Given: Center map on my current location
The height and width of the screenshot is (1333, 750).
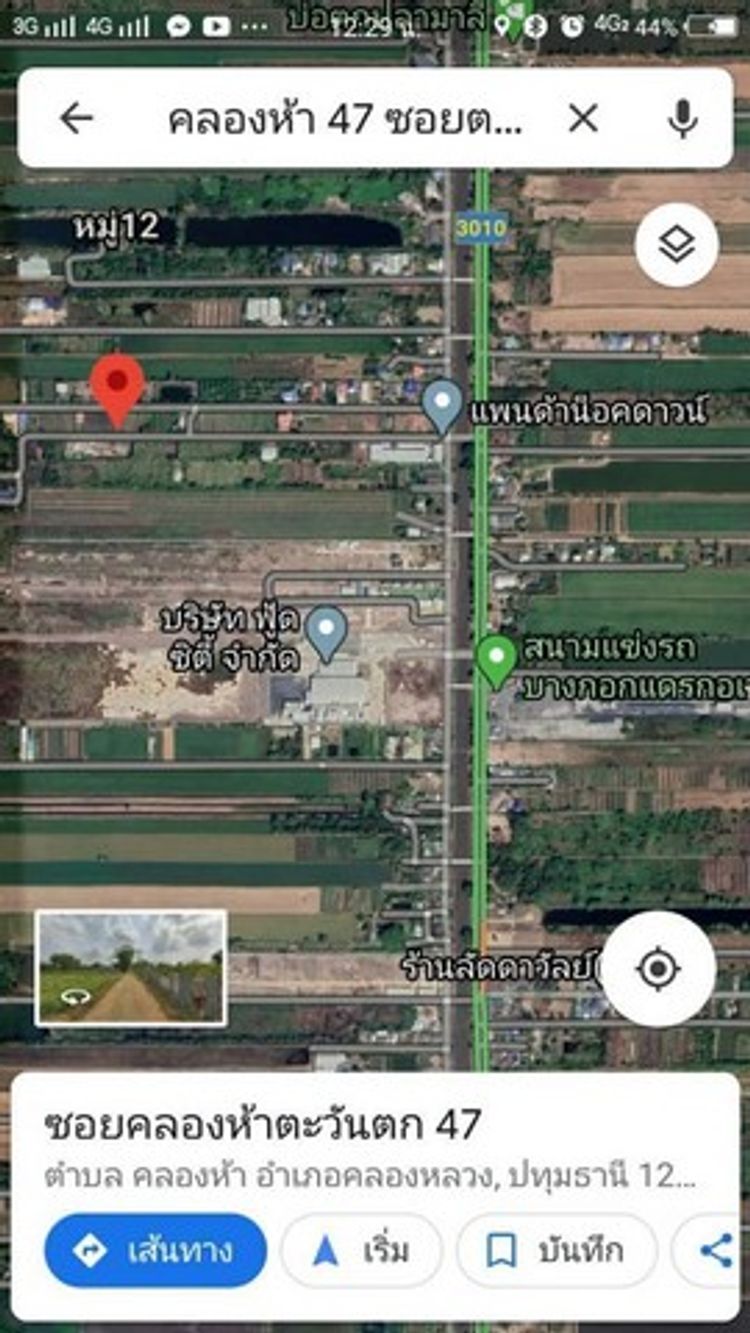Looking at the screenshot, I should coord(658,969).
